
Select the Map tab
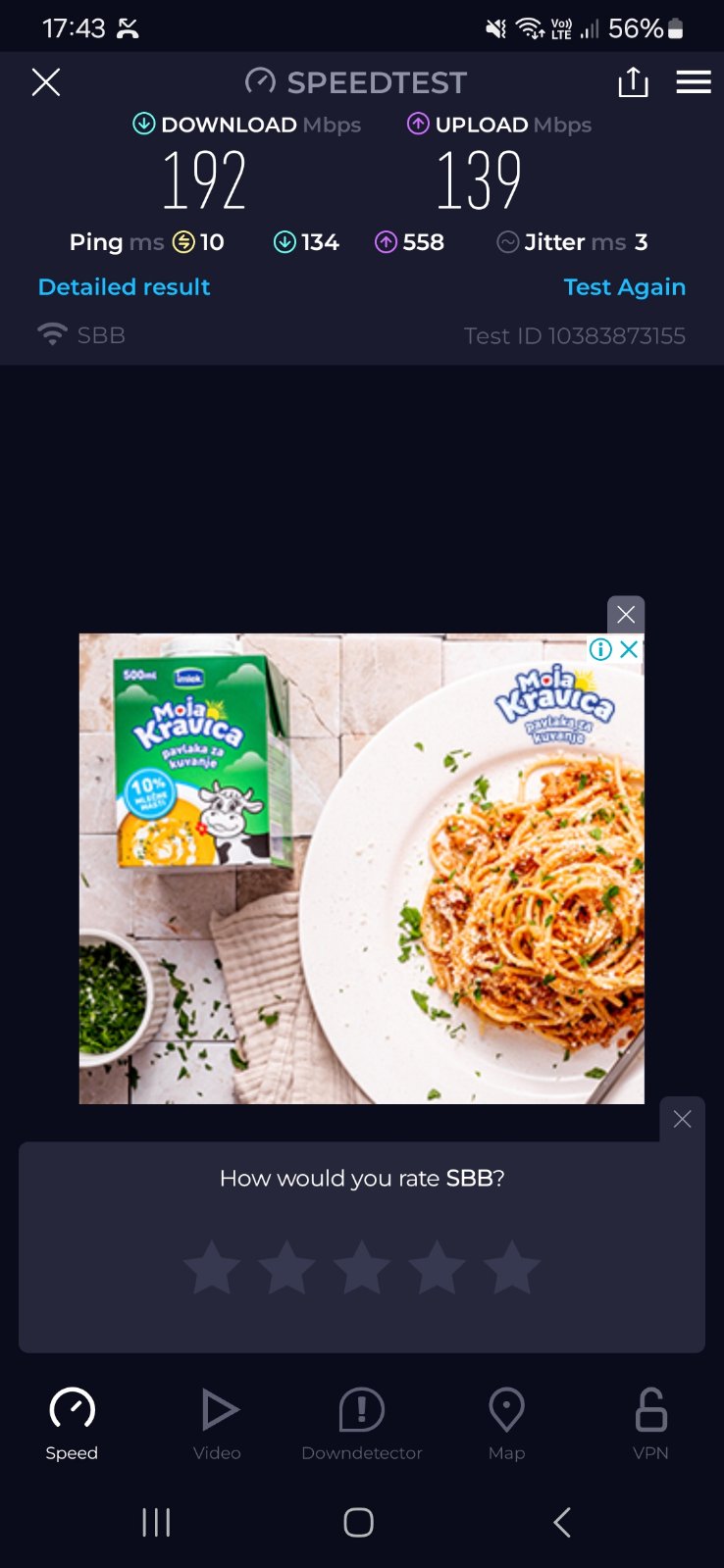(x=506, y=1424)
